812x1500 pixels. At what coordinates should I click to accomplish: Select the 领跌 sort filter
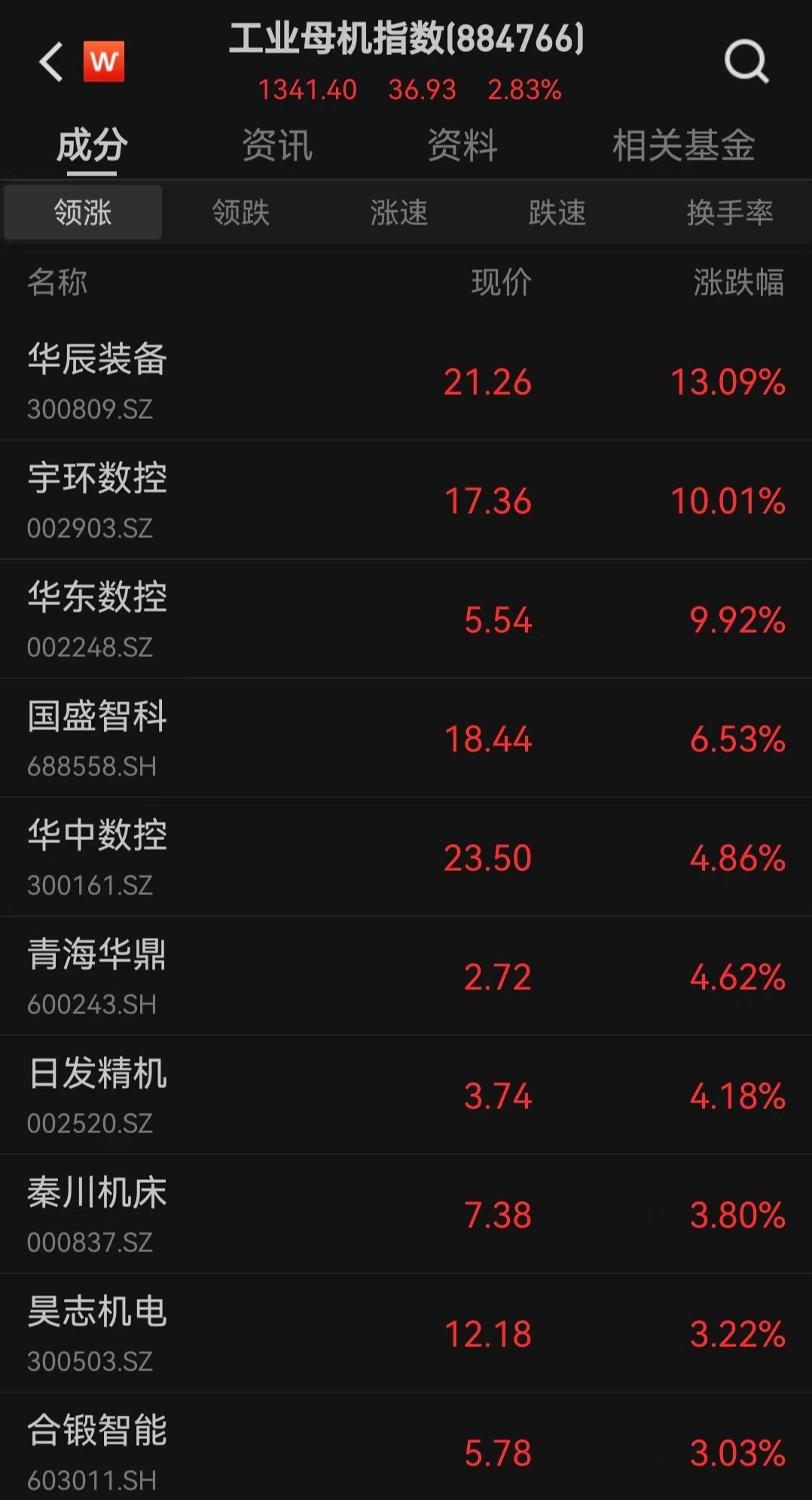point(241,212)
